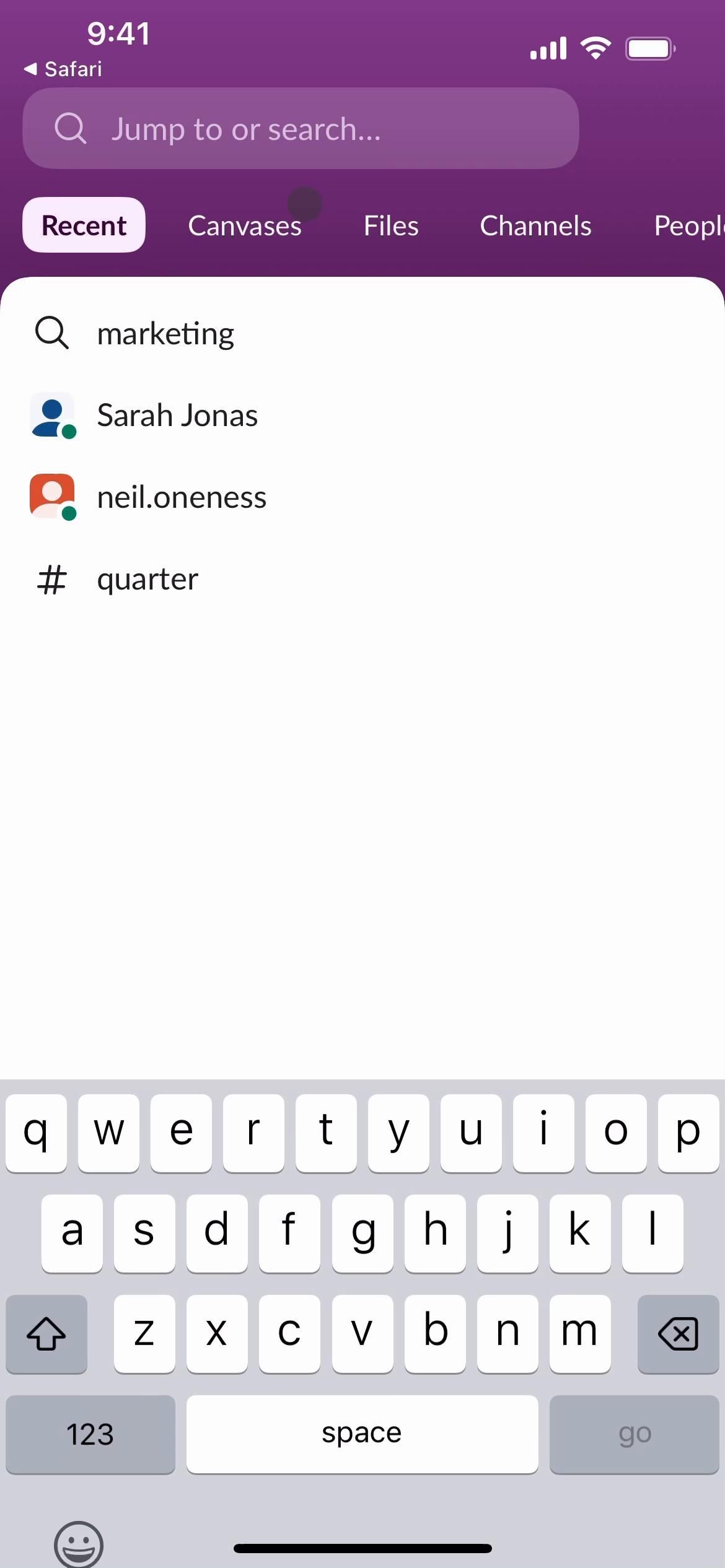
Task: Select the Recent tab
Action: 84,225
